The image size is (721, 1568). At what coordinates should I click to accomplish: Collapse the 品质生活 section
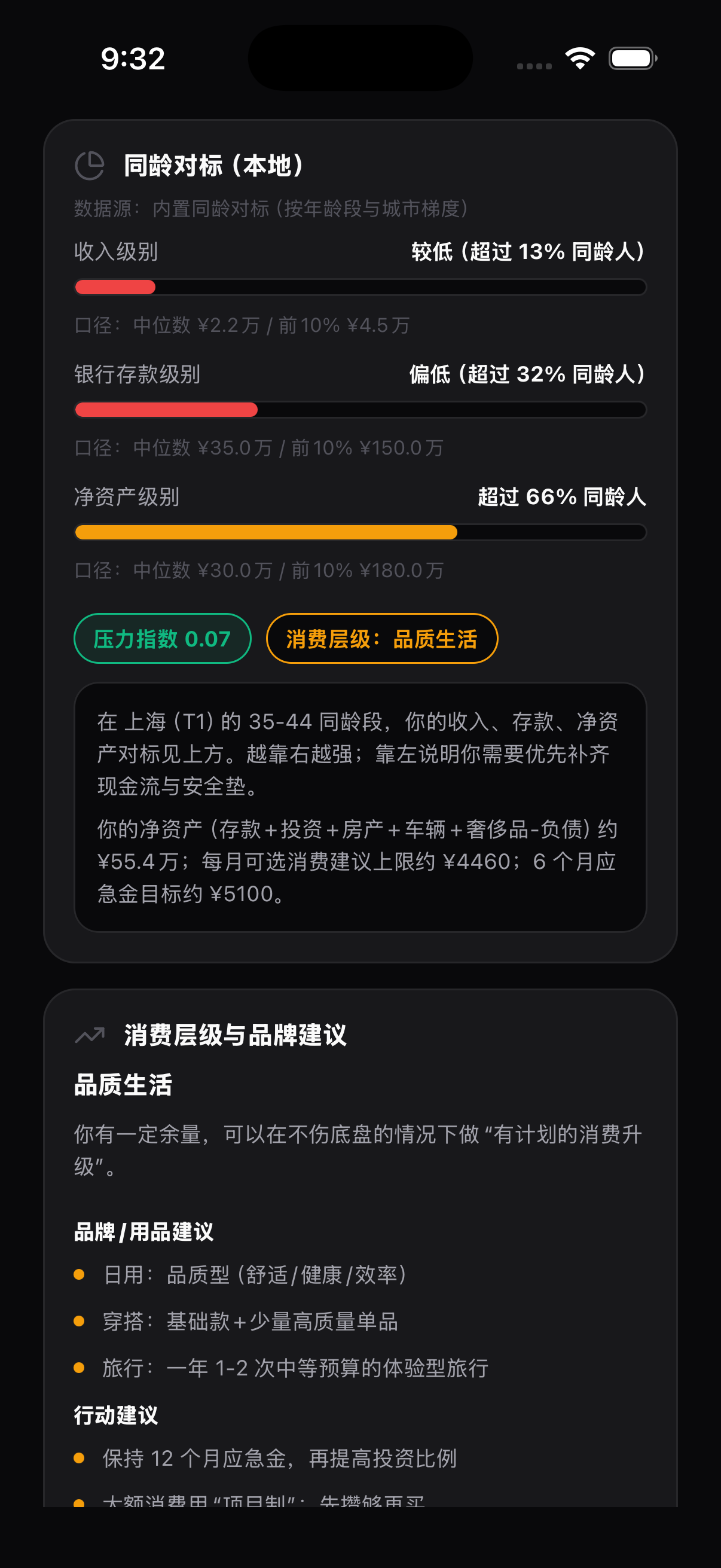click(x=123, y=1085)
